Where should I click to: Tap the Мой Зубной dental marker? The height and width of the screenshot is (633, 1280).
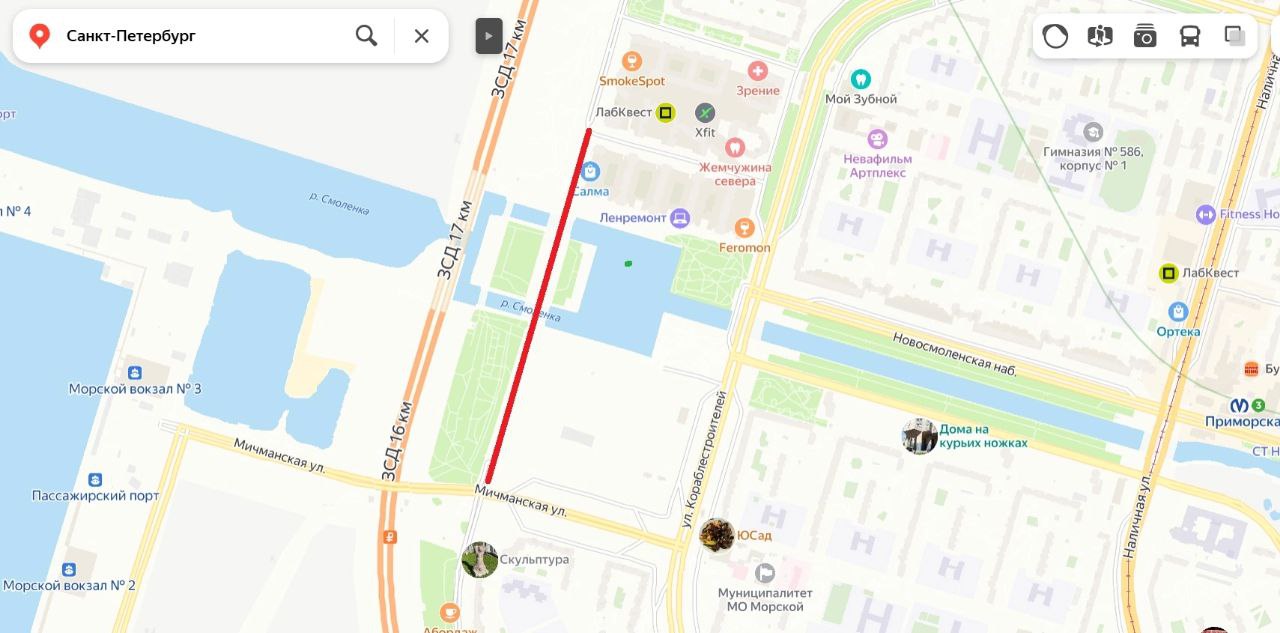point(860,79)
